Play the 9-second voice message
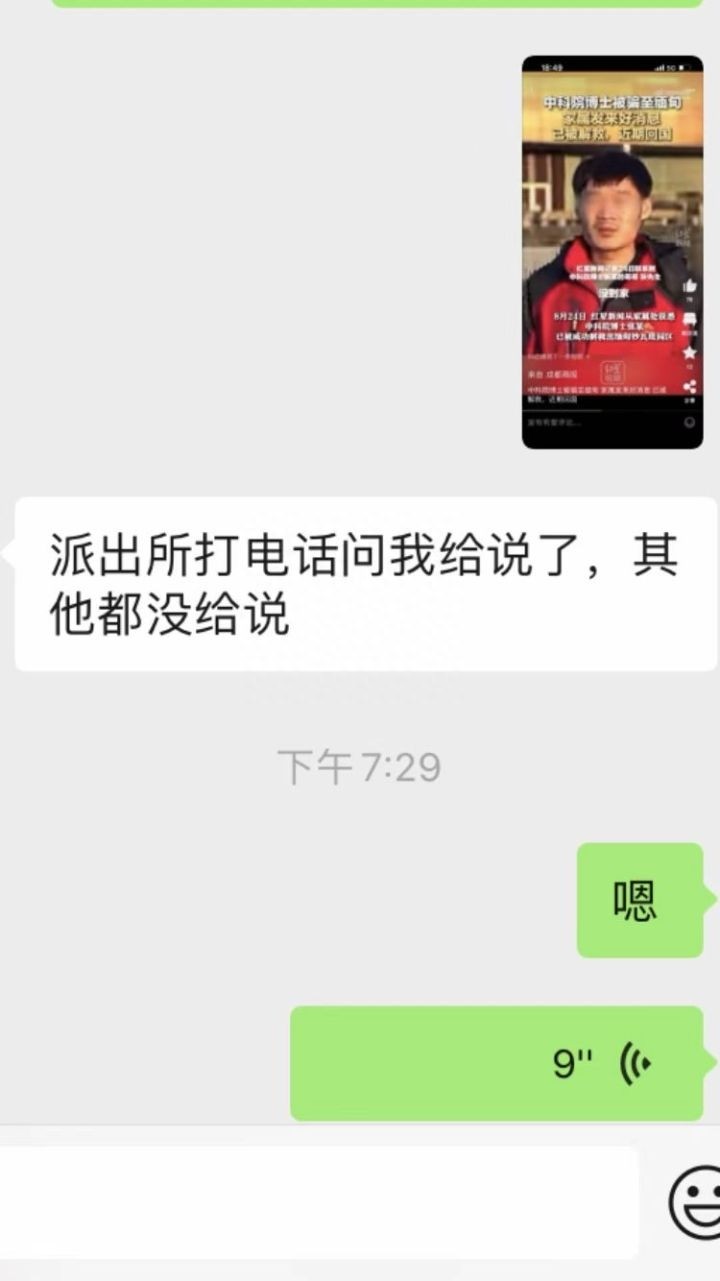 click(497, 1063)
